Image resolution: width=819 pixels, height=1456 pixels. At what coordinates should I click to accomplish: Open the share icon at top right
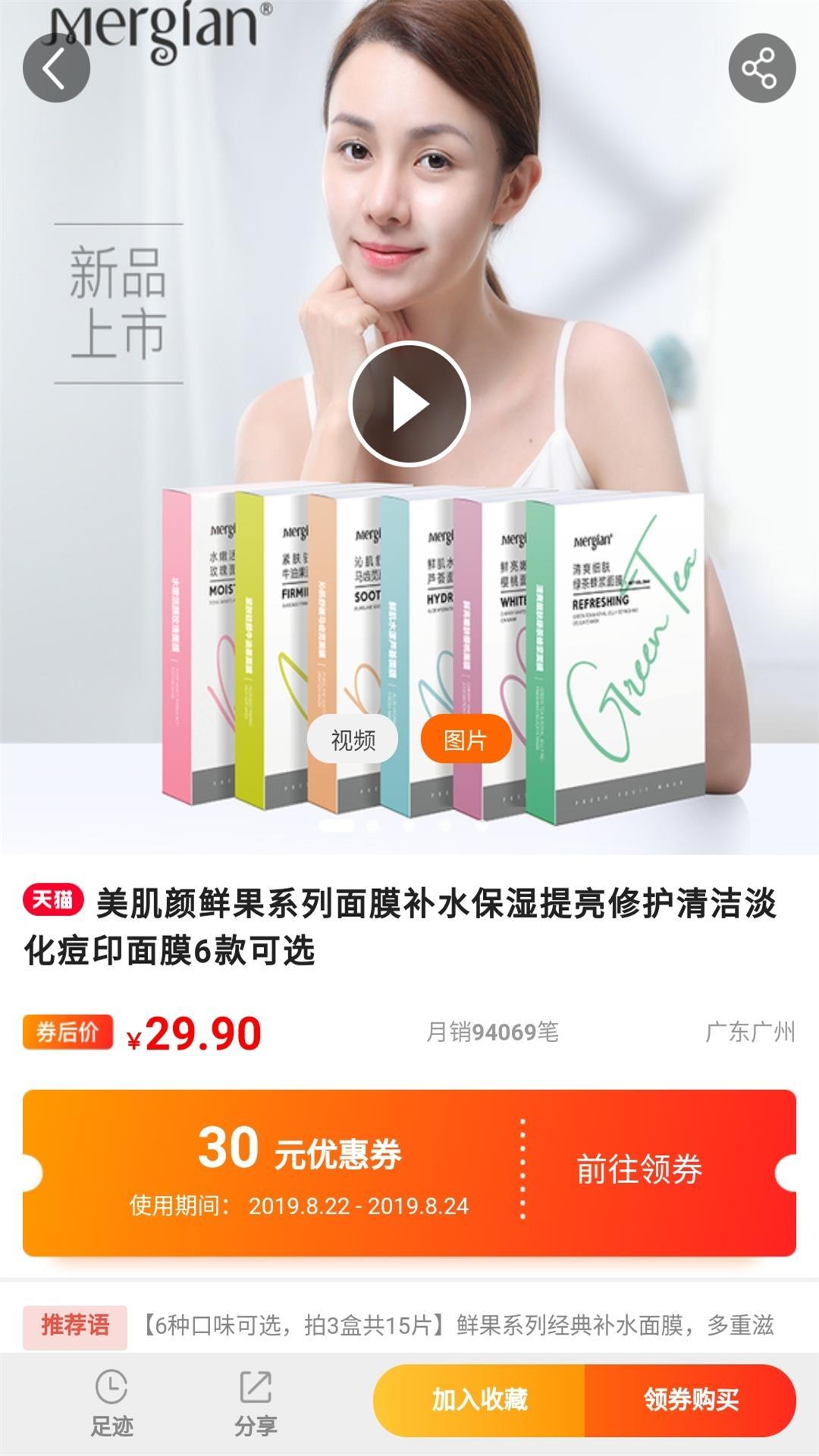tap(761, 69)
